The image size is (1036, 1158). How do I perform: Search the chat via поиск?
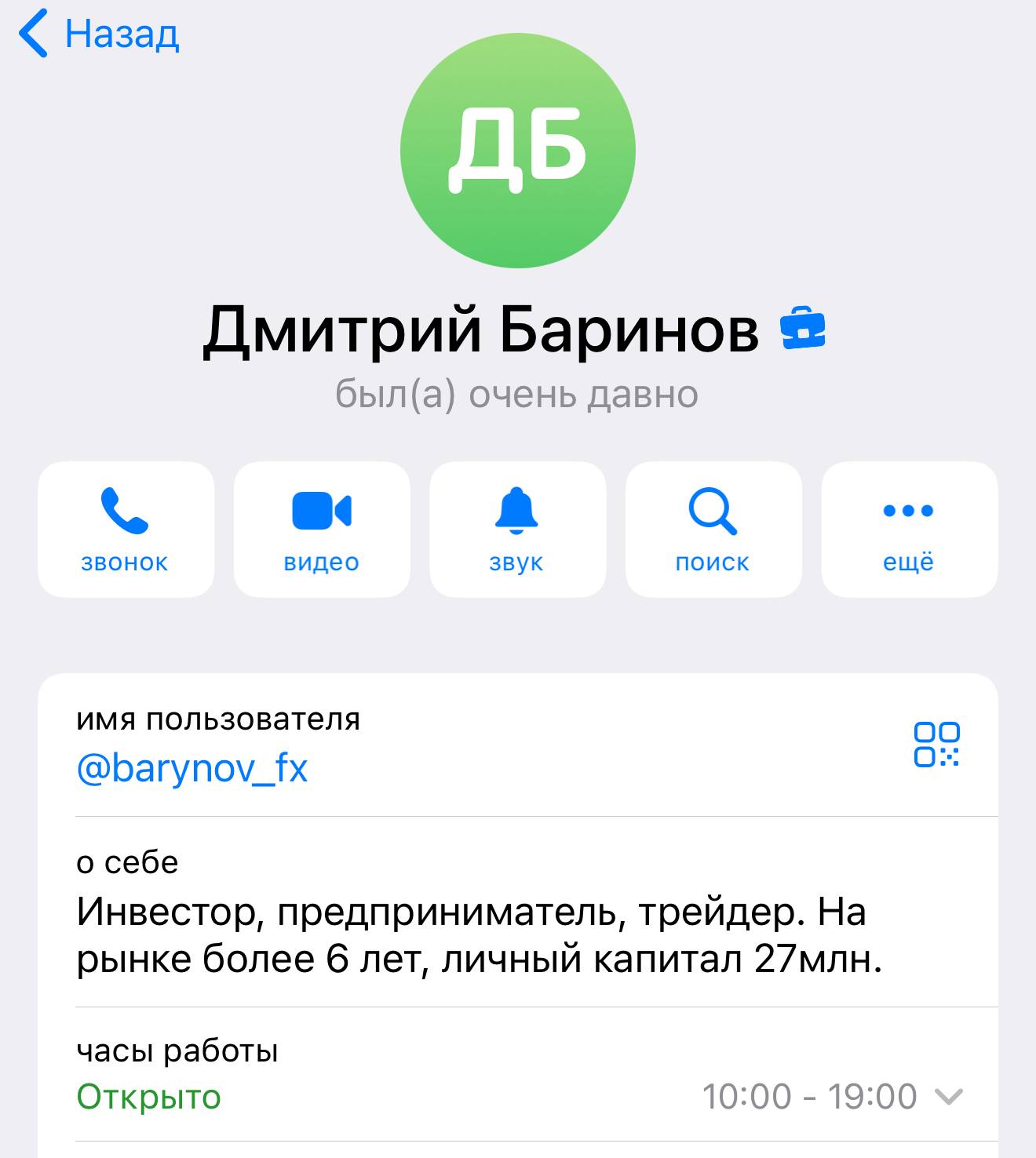(713, 530)
